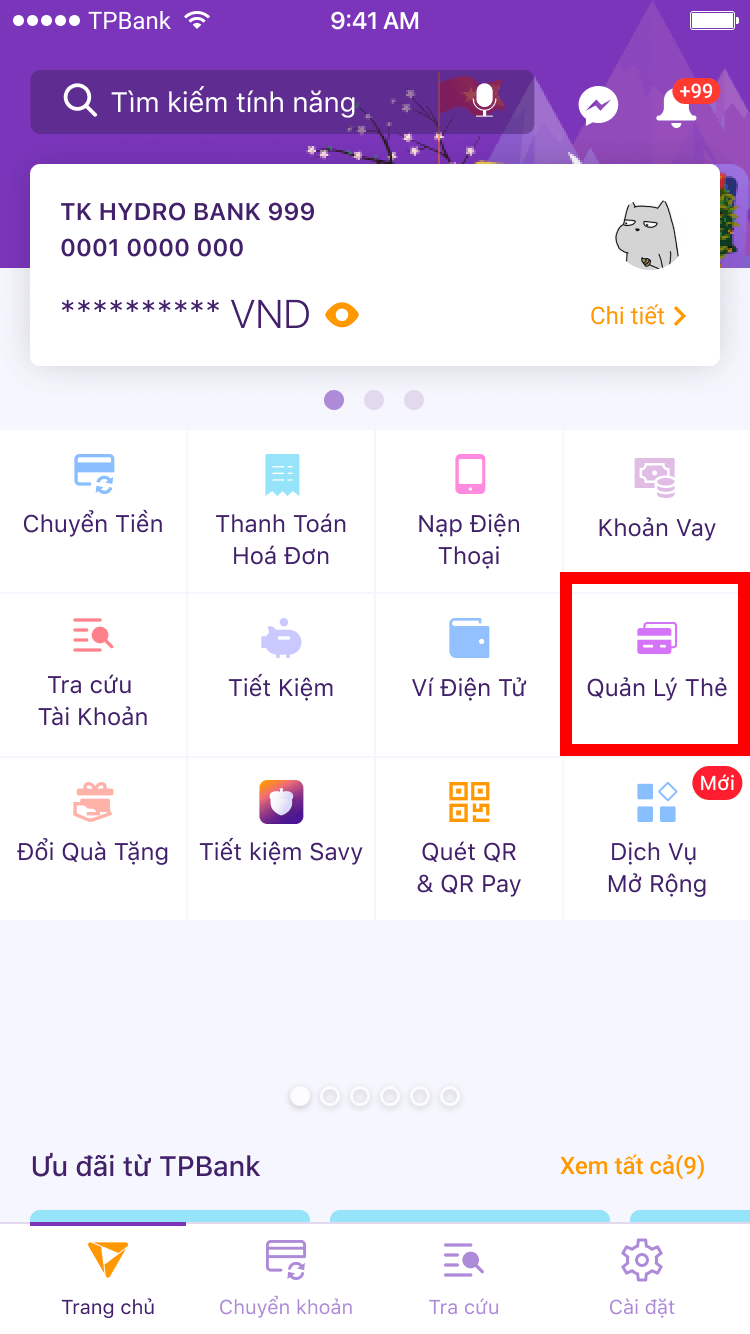Select Thanh Toán Hoá Đơn
Viewport: 750px width, 1334px height.
pyautogui.click(x=281, y=512)
